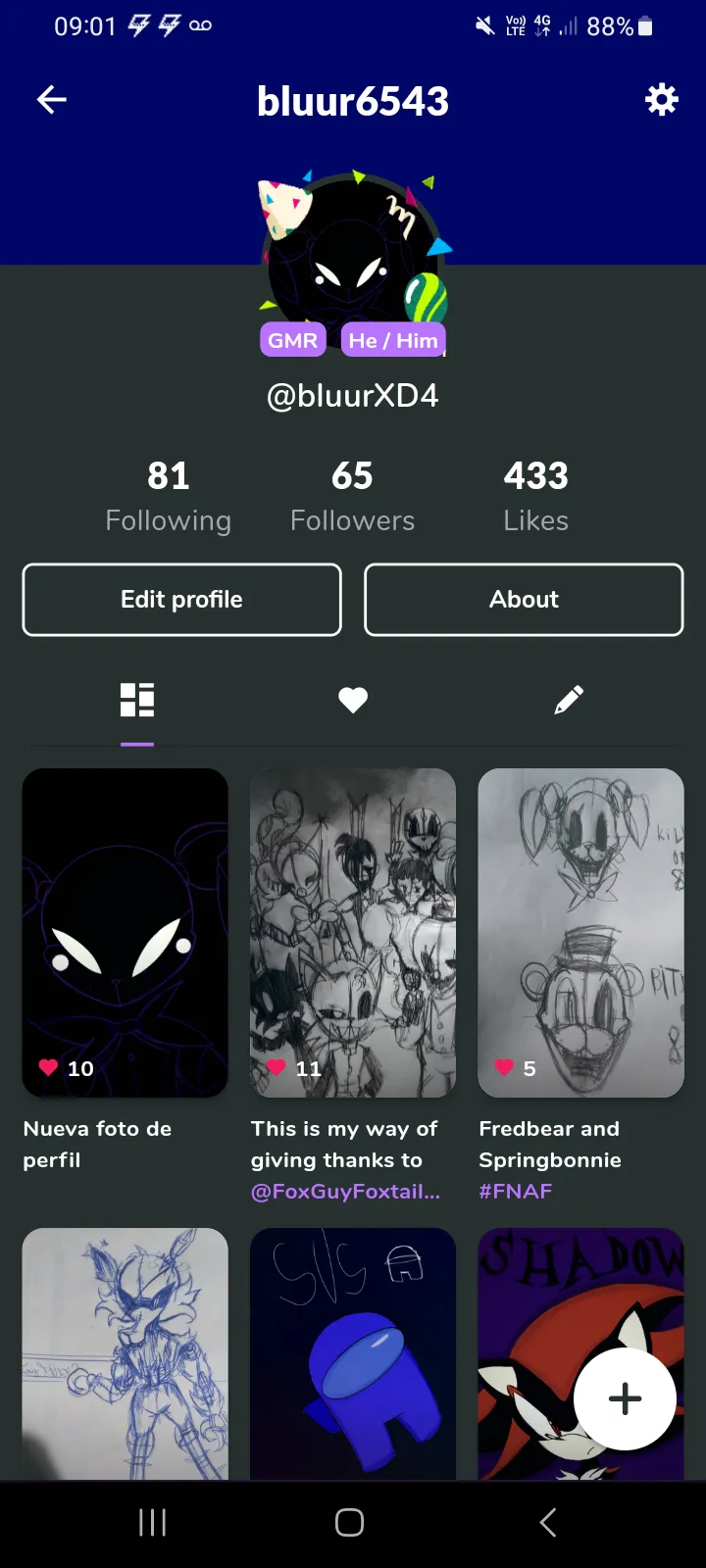Go back using the top arrow
This screenshot has height=1568, width=706.
51,100
